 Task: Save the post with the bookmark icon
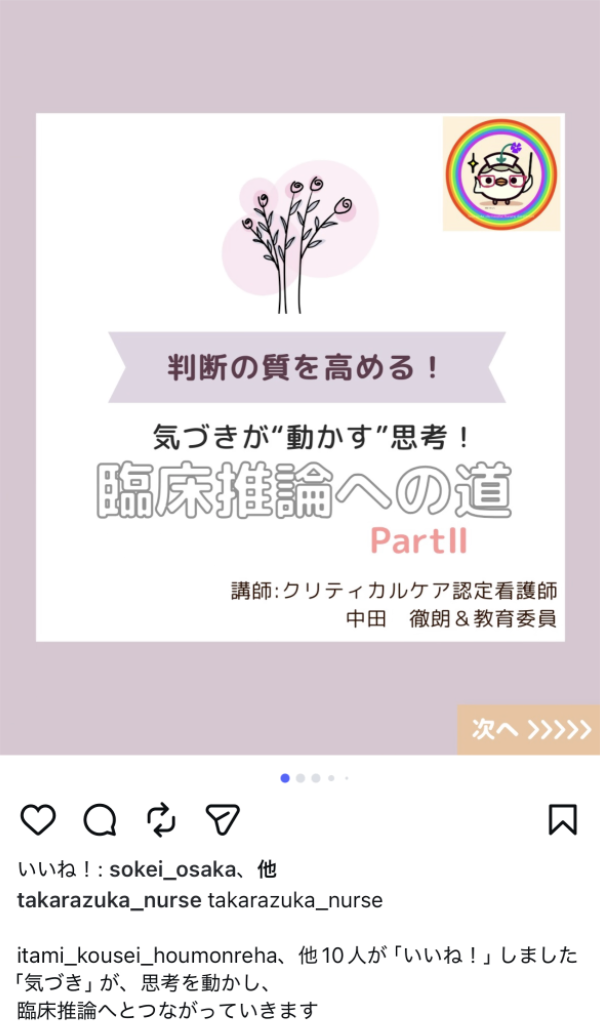563,820
